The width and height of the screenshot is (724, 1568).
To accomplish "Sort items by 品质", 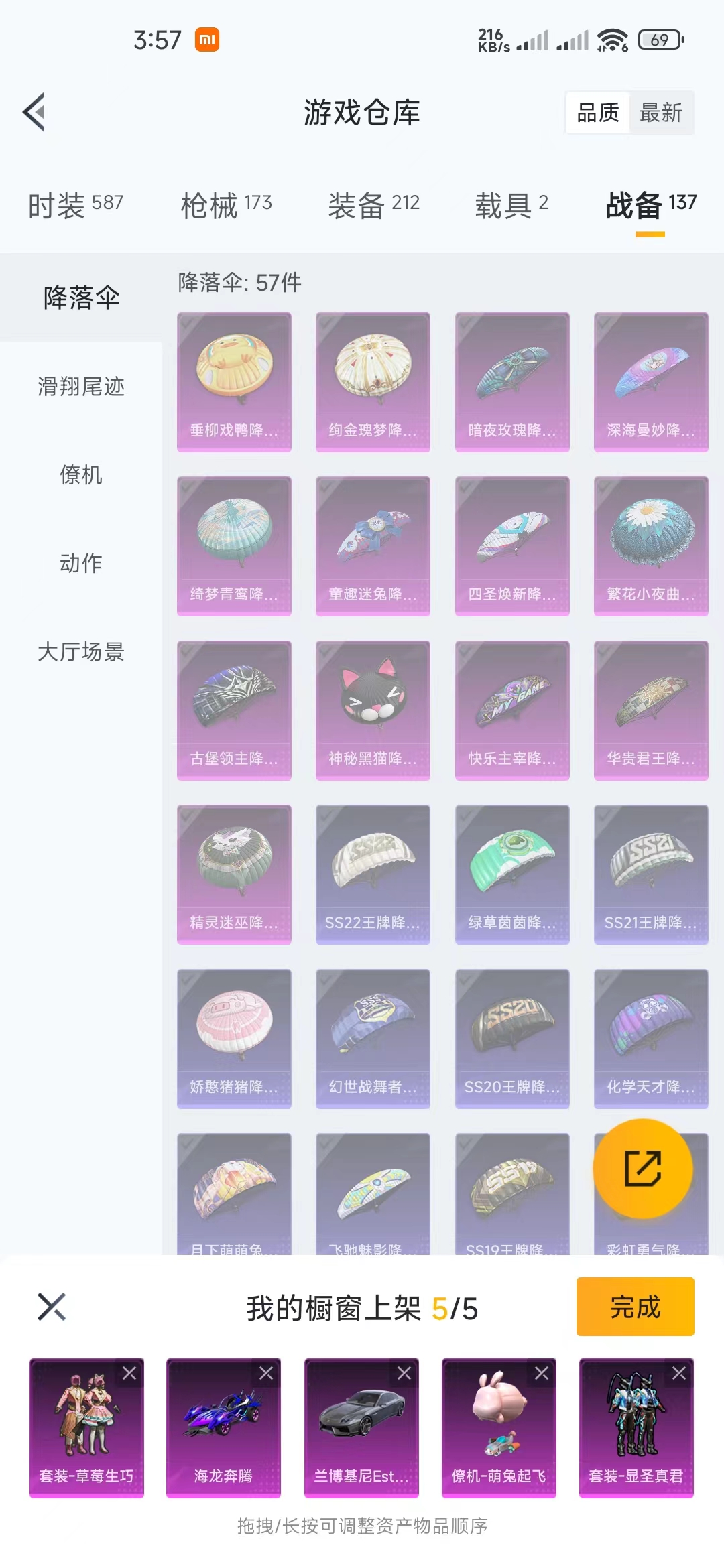I will click(x=598, y=113).
